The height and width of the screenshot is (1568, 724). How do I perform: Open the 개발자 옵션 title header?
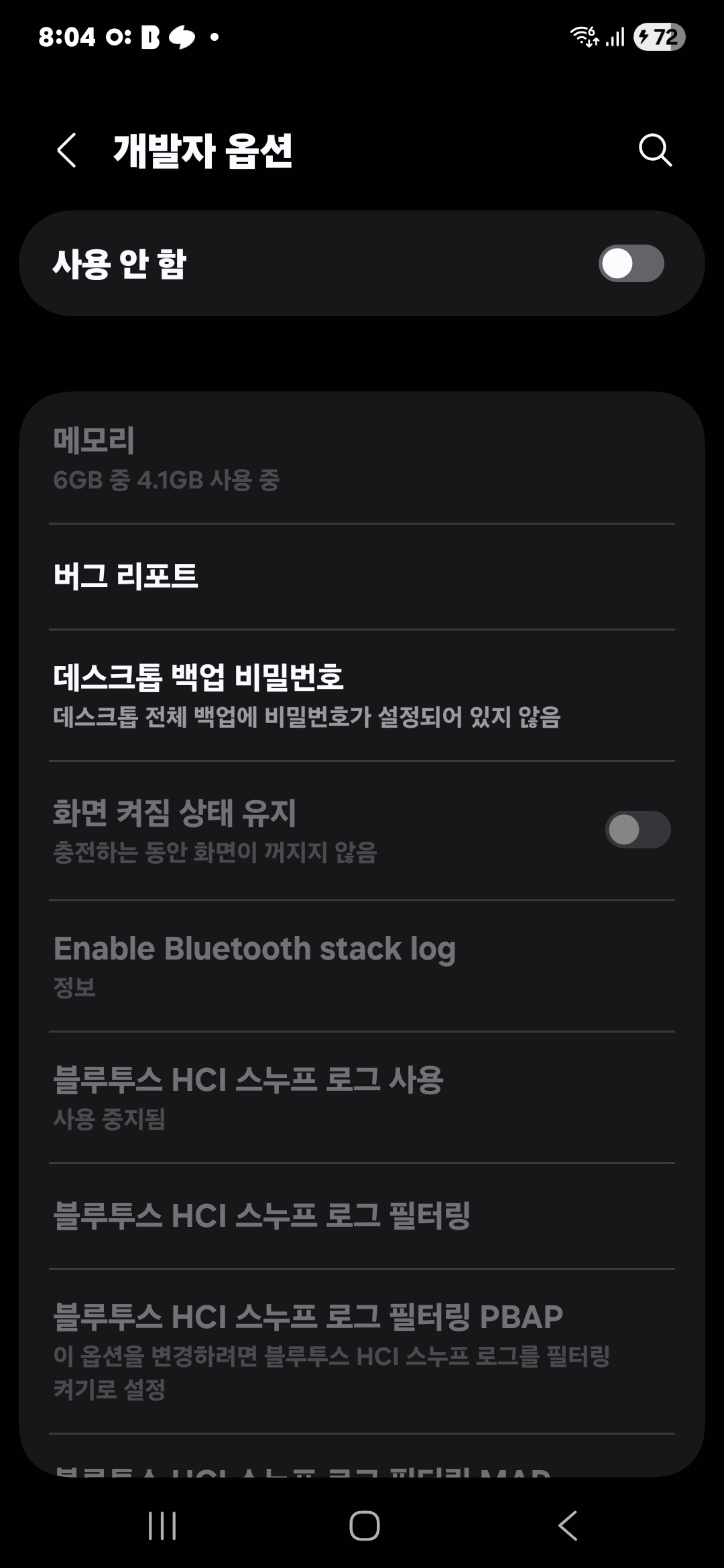(205, 151)
